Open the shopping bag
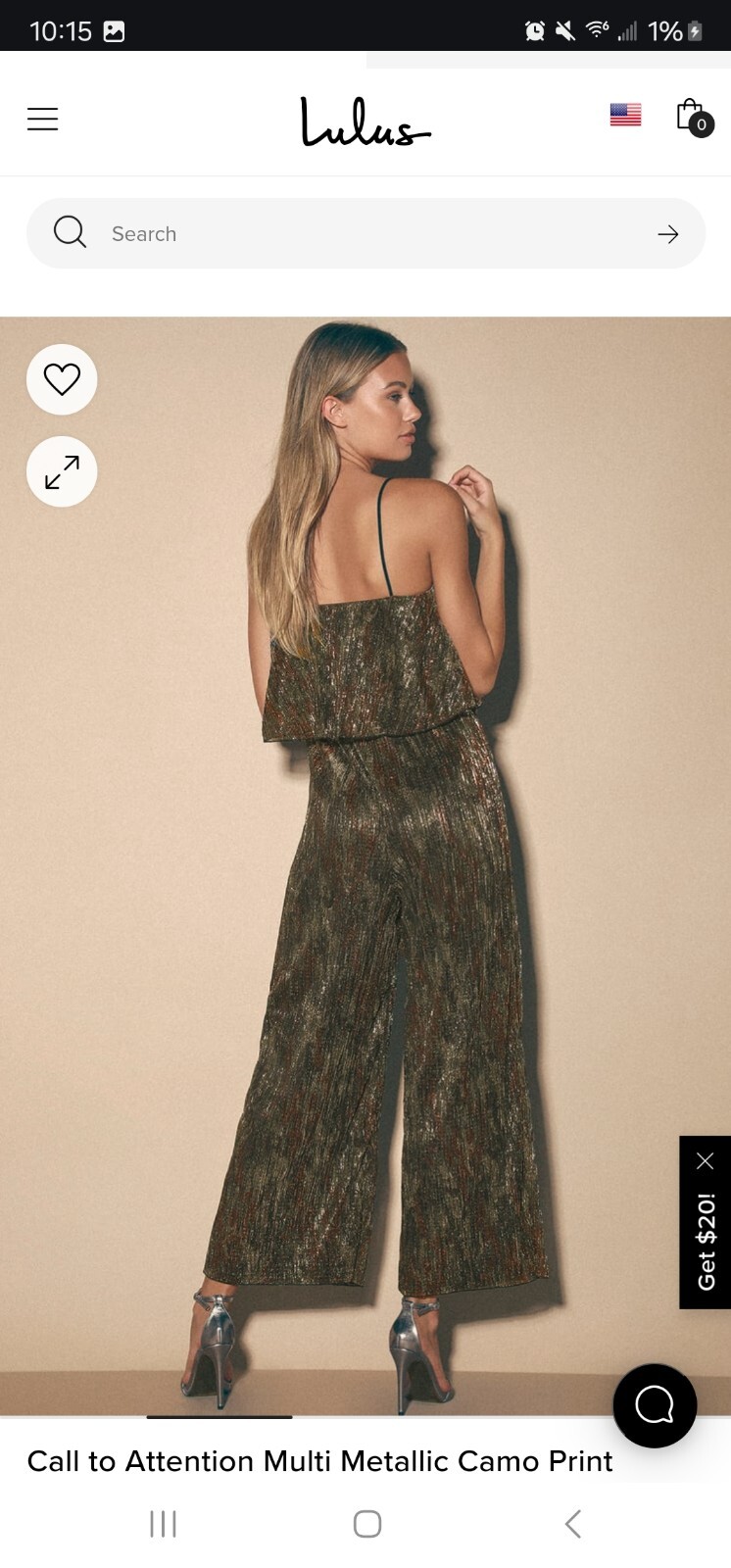This screenshot has width=731, height=1568. click(x=690, y=115)
